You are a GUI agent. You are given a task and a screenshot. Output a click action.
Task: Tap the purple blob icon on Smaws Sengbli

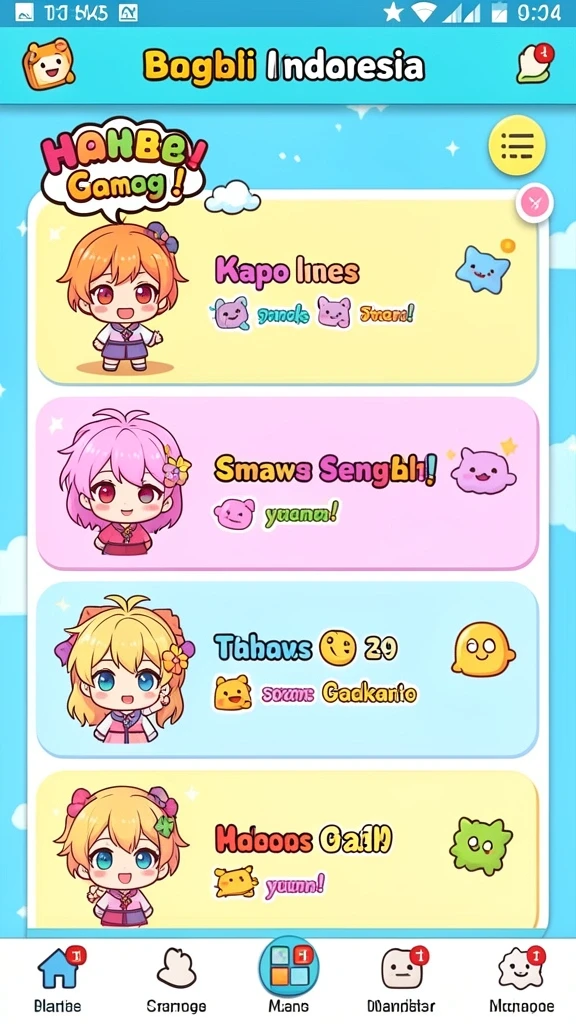click(483, 469)
